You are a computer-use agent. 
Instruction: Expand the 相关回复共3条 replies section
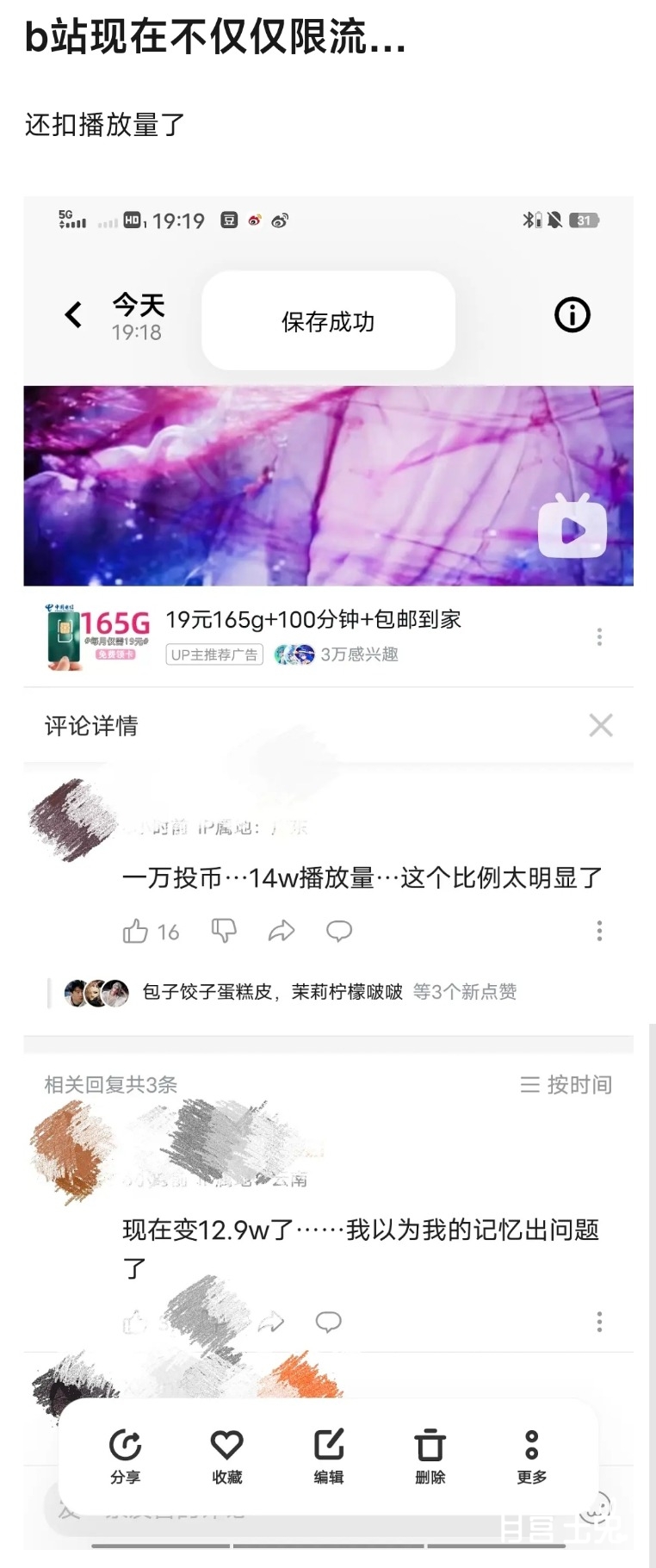point(108,1085)
